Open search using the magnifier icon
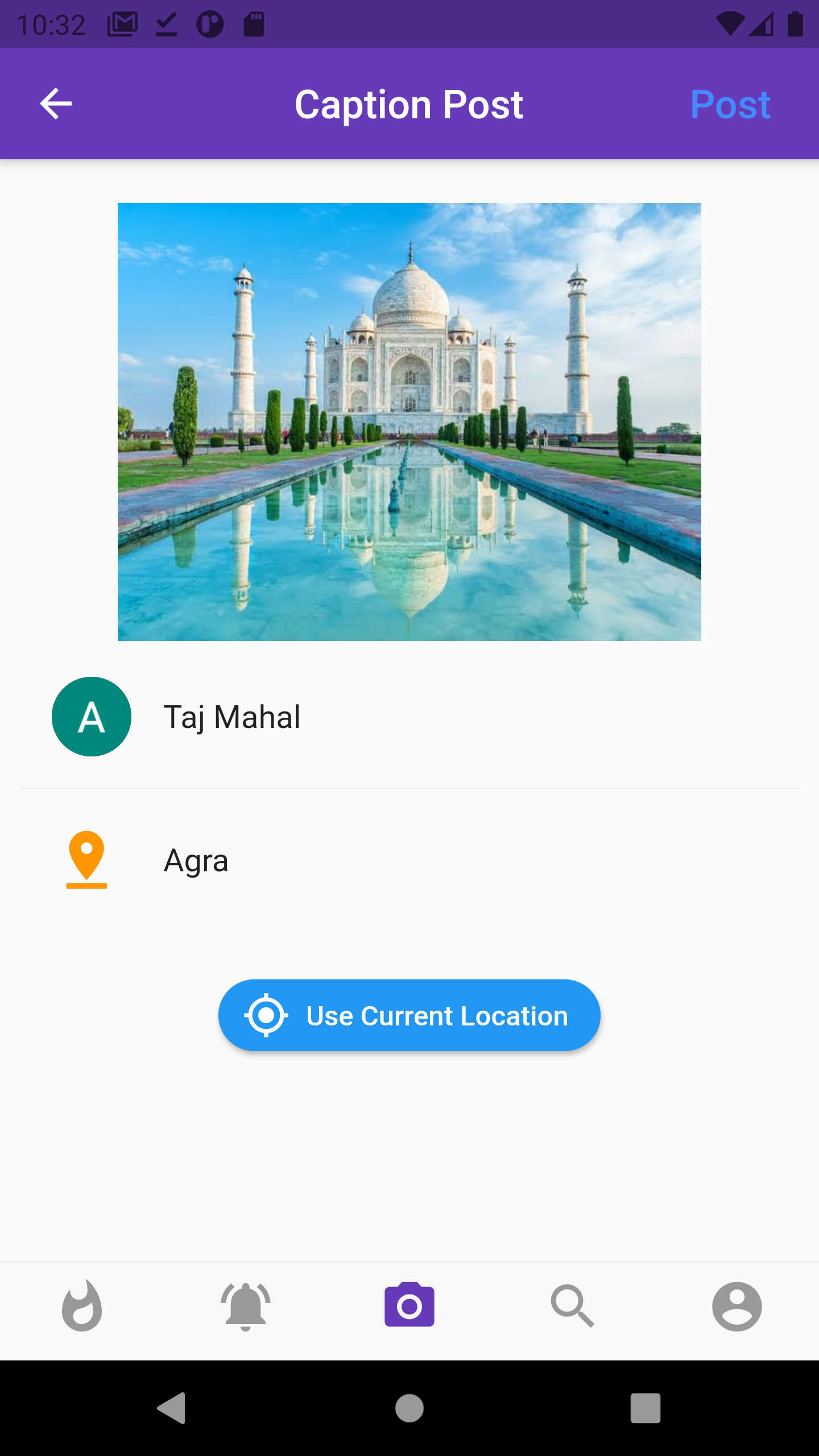The image size is (819, 1456). pos(573,1306)
